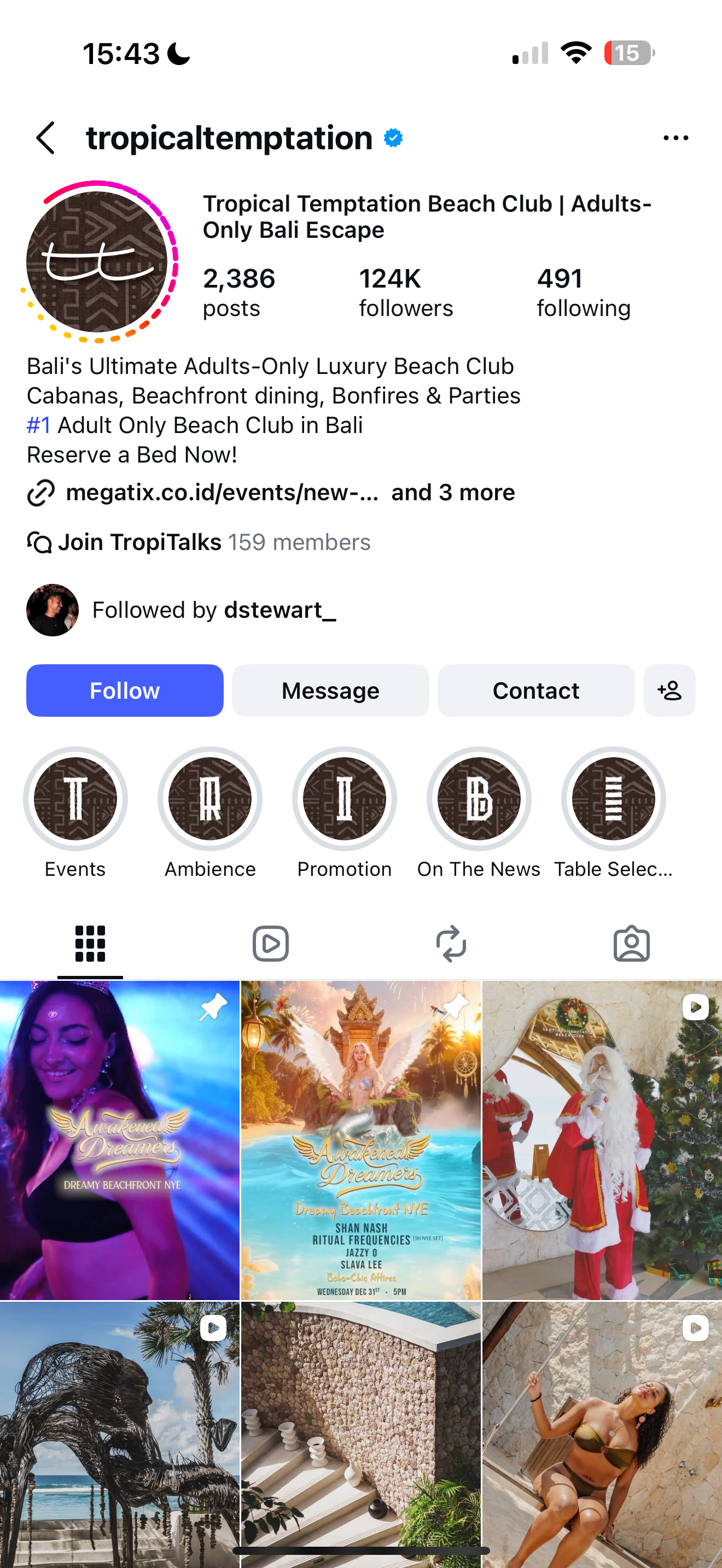The width and height of the screenshot is (722, 1568).
Task: Open the three-dot options menu
Action: point(675,138)
